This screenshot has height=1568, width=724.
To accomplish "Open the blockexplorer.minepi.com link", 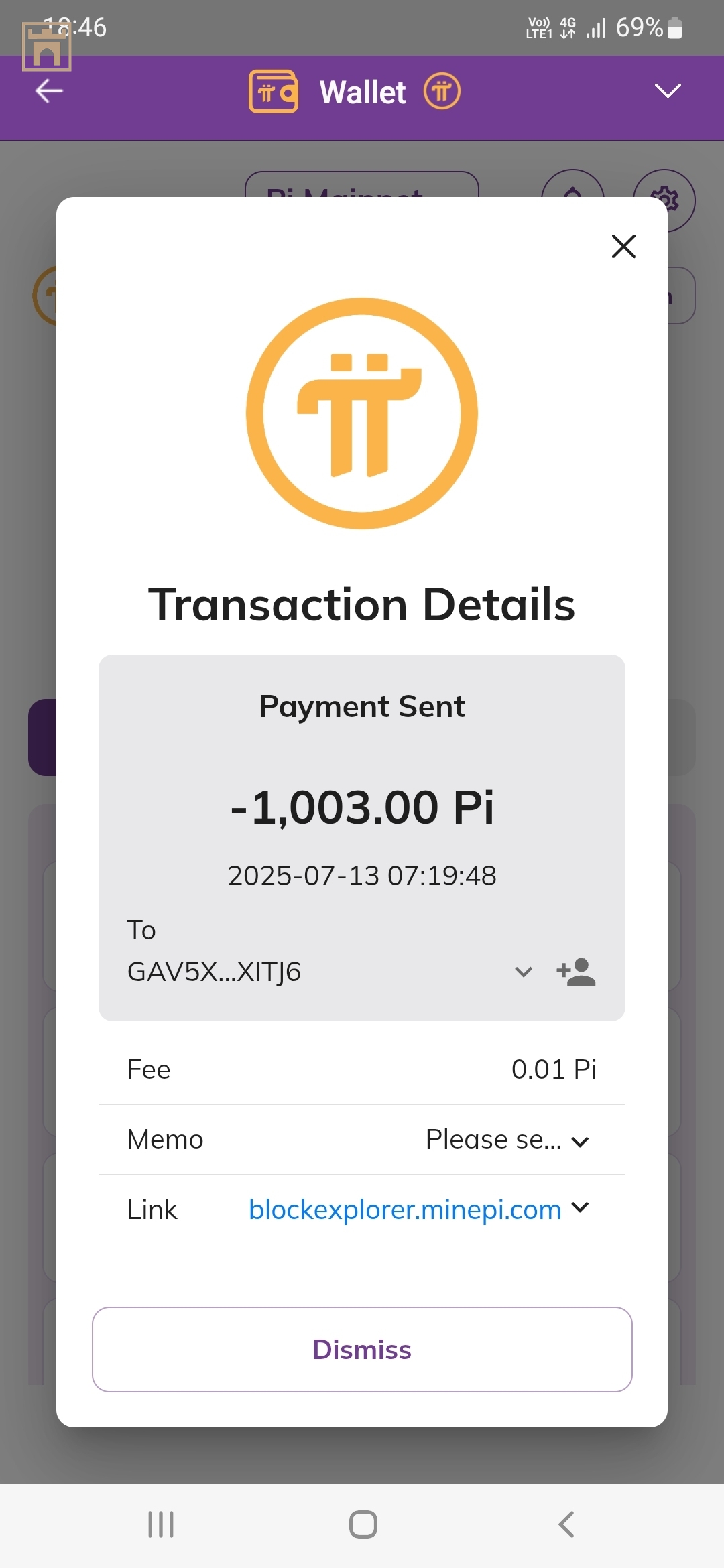I will tap(404, 1210).
